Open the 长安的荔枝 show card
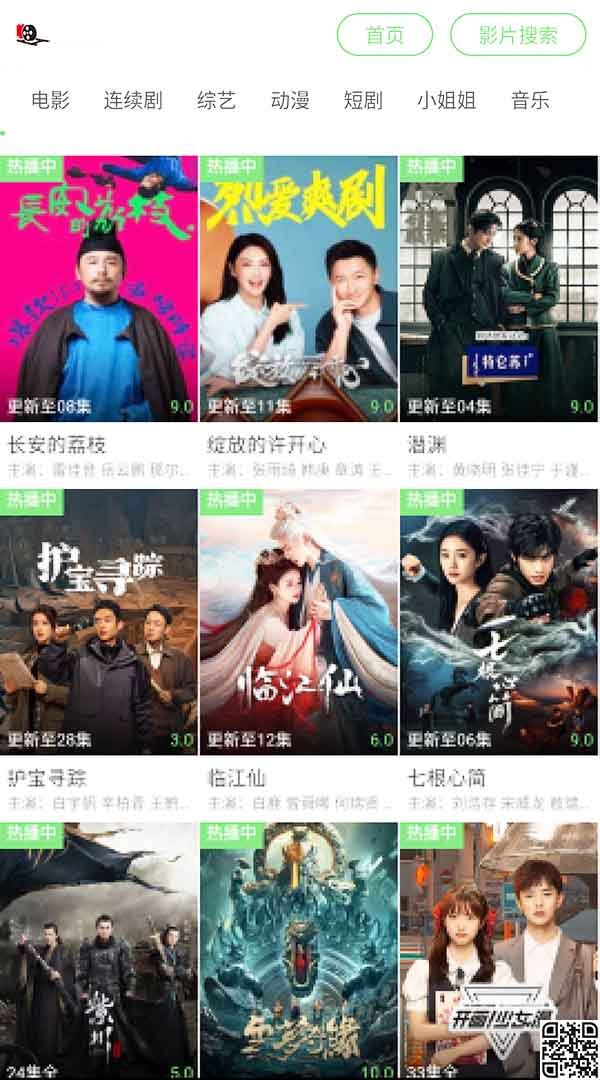This screenshot has width=600, height=1080. (x=99, y=290)
